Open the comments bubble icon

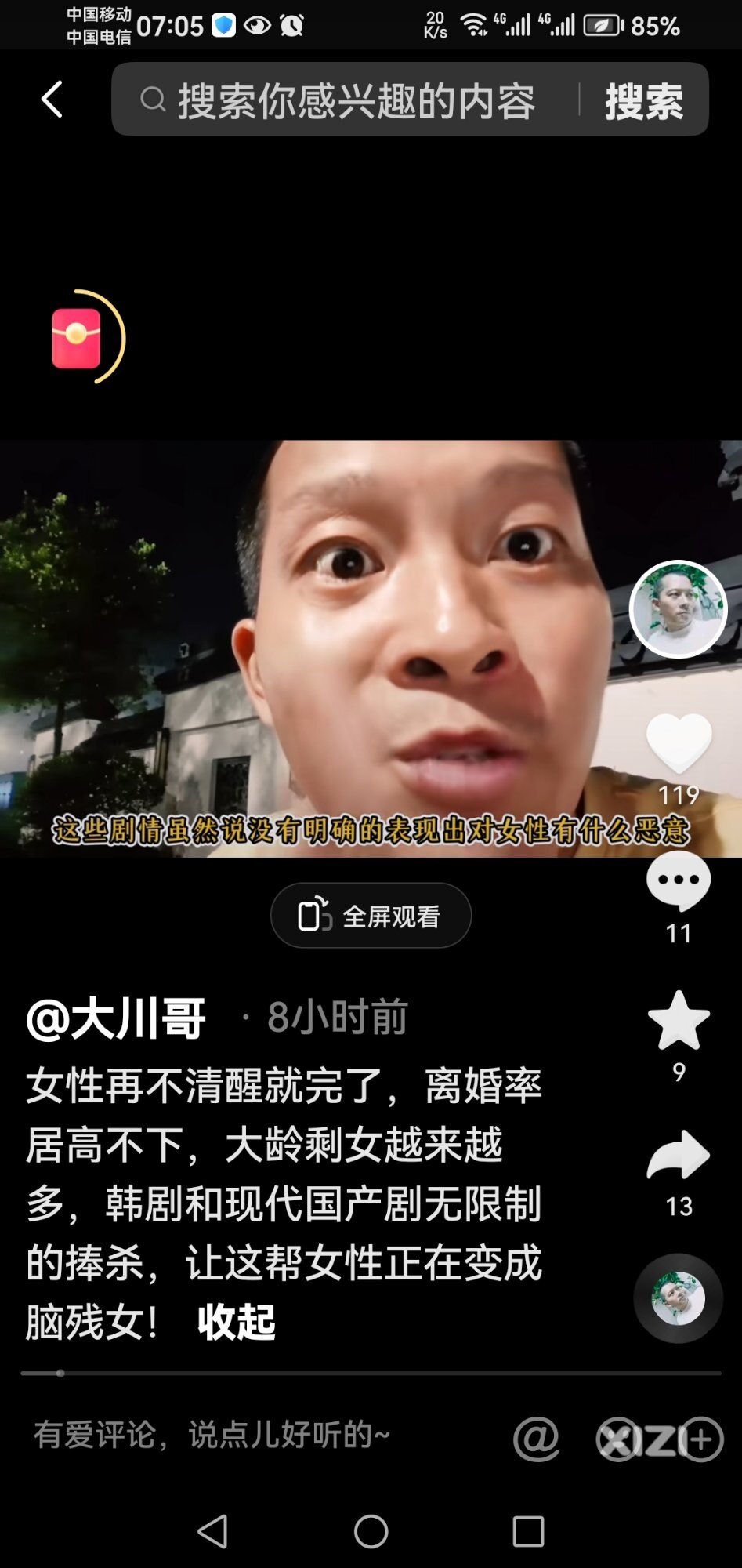click(x=679, y=881)
